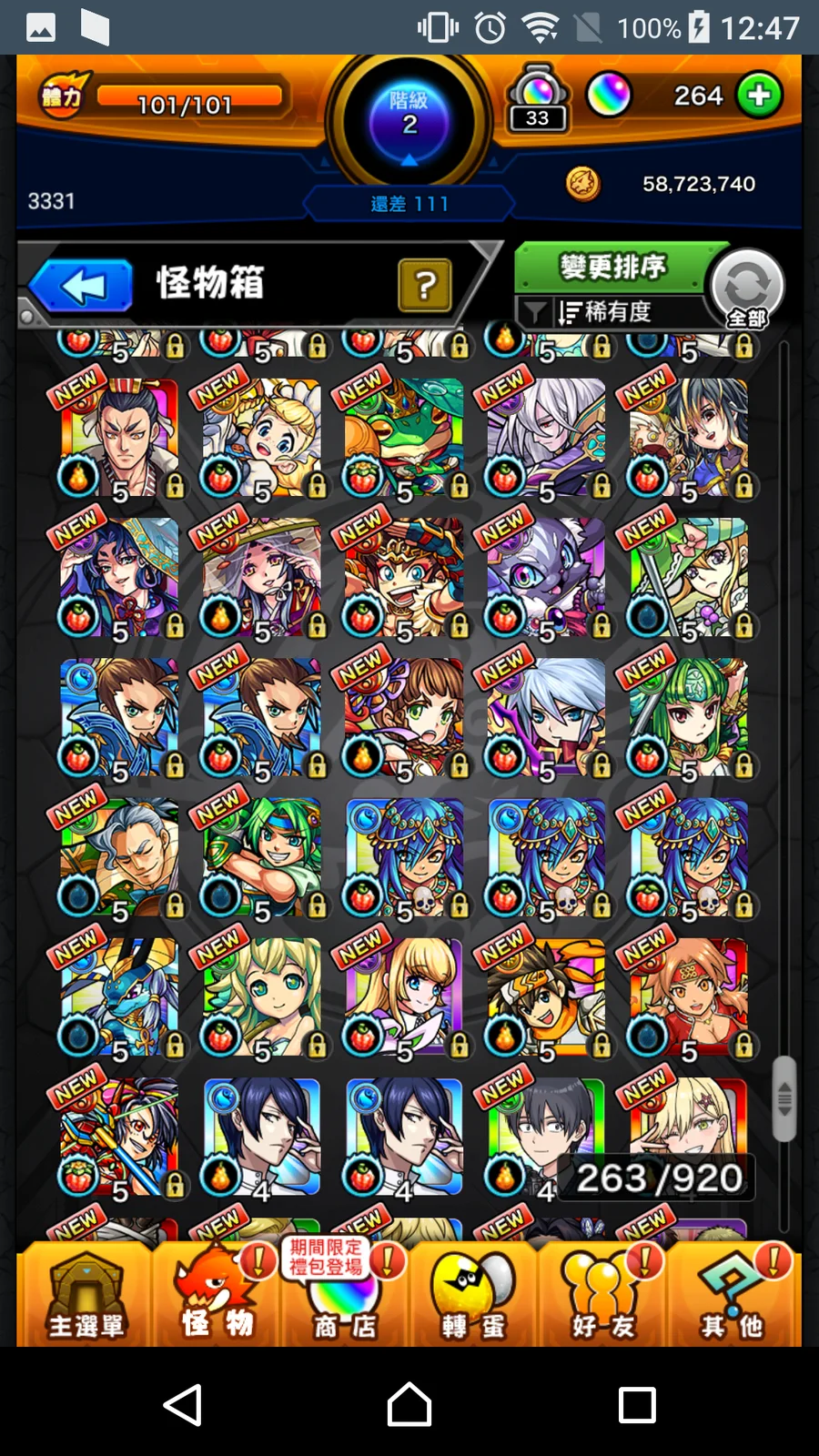
Task: Select the green frog monster tile
Action: 404,439
